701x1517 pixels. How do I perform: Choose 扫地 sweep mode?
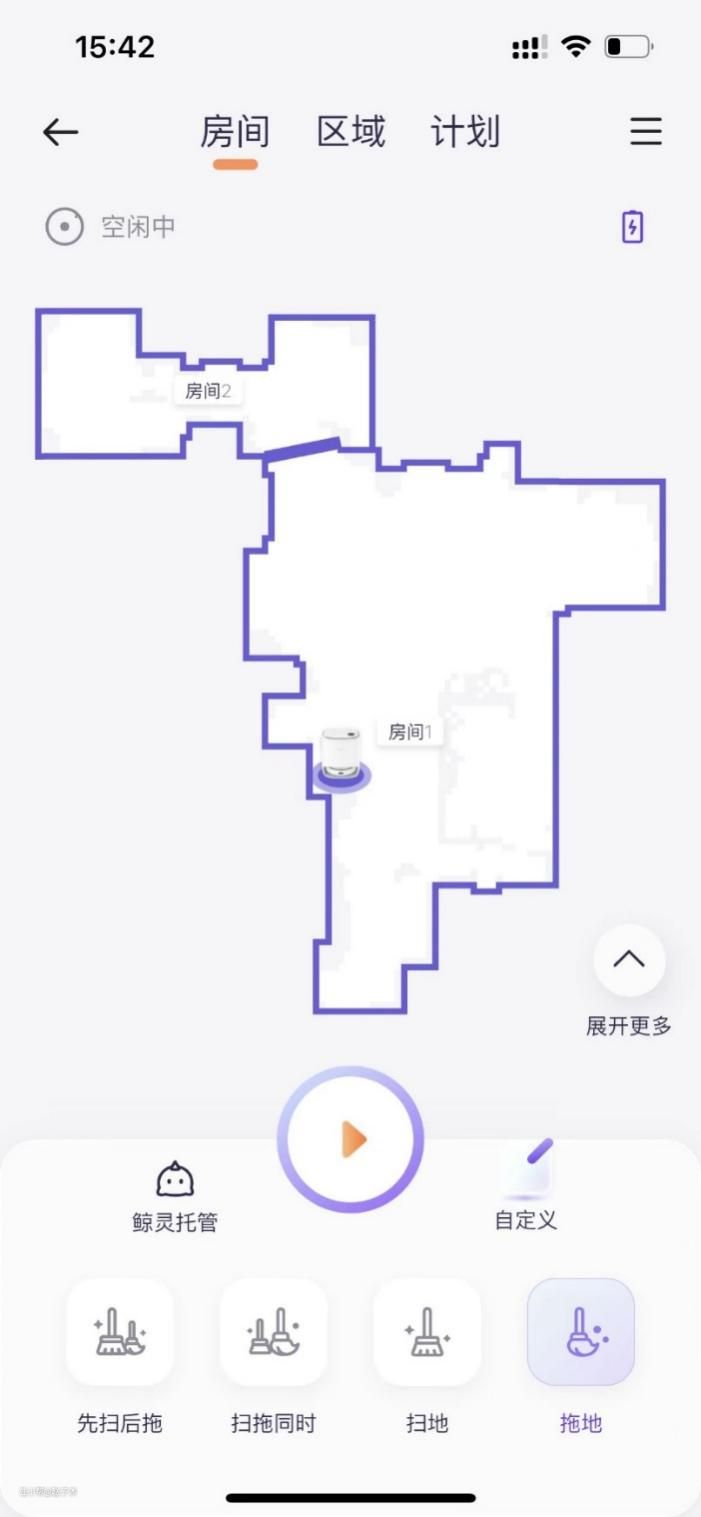[427, 1332]
